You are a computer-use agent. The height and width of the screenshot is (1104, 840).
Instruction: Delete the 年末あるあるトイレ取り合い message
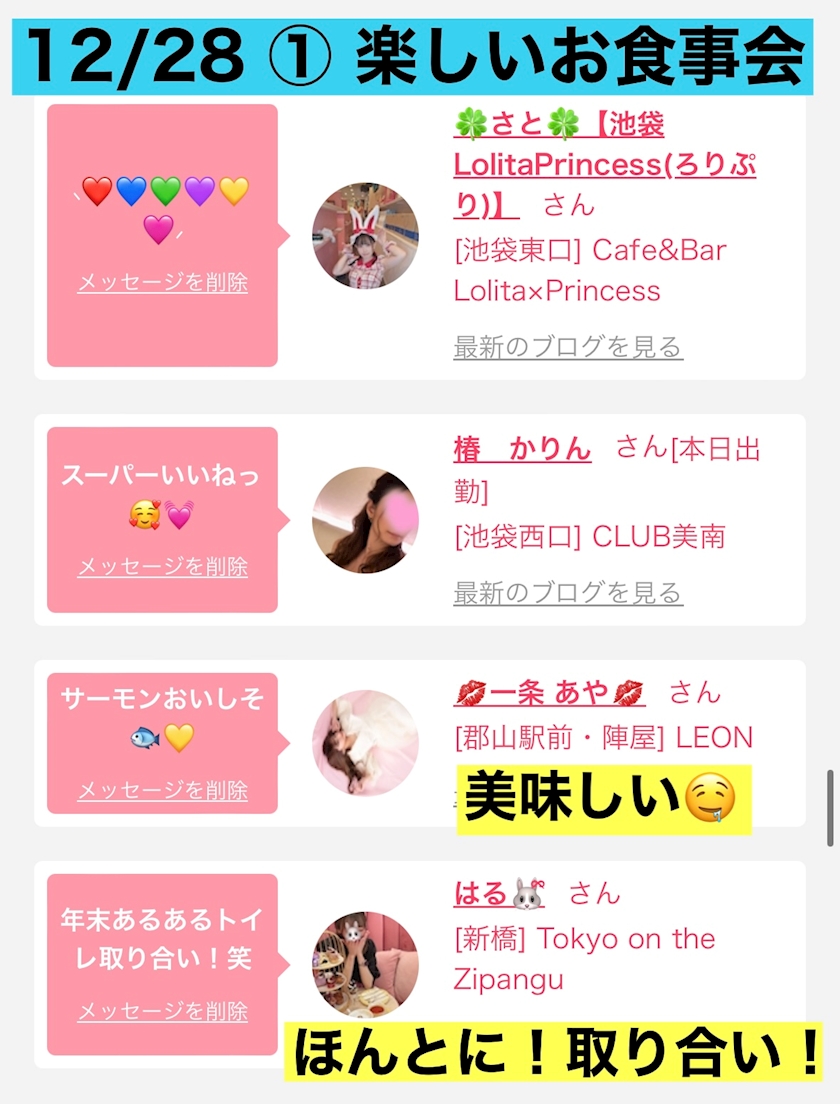pyautogui.click(x=163, y=1011)
